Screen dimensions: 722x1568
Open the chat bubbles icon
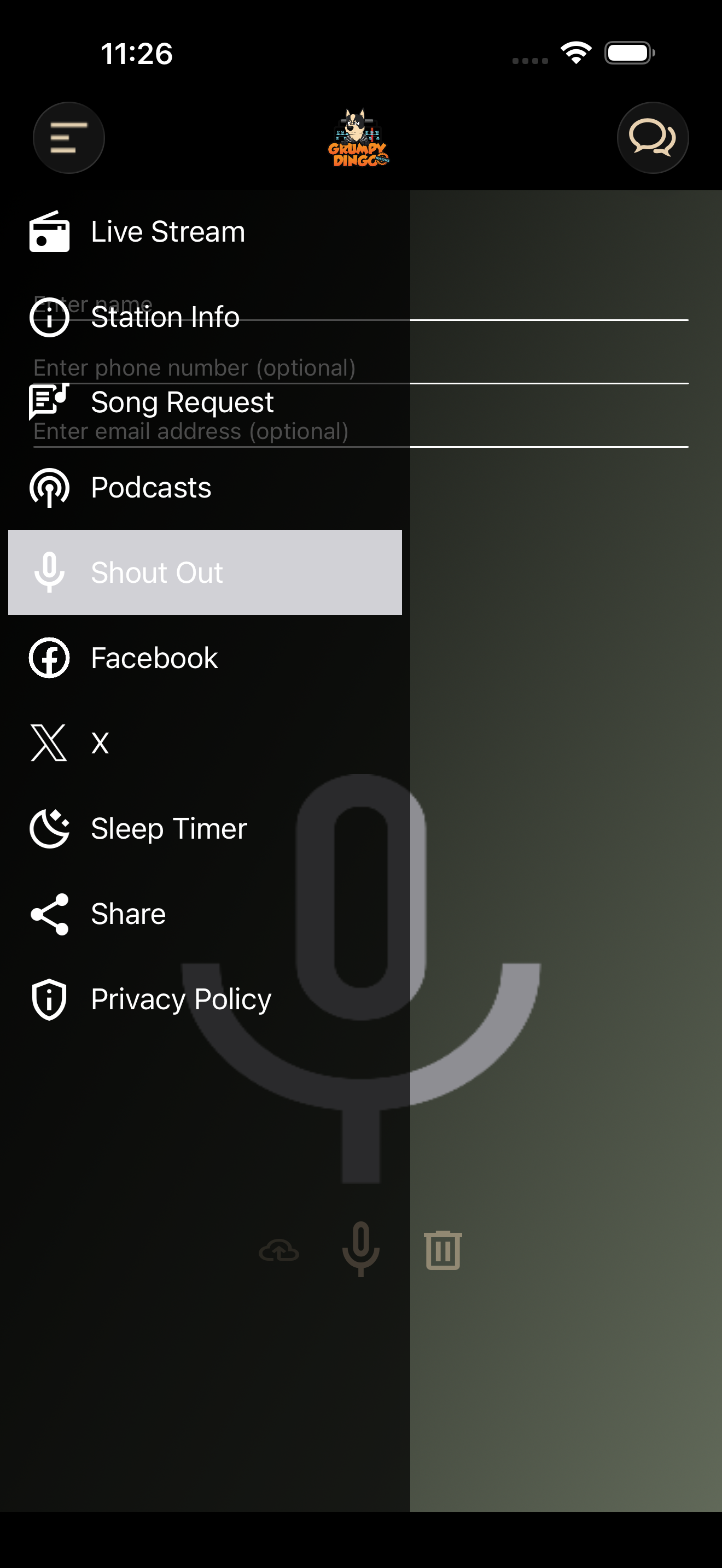[x=653, y=138]
